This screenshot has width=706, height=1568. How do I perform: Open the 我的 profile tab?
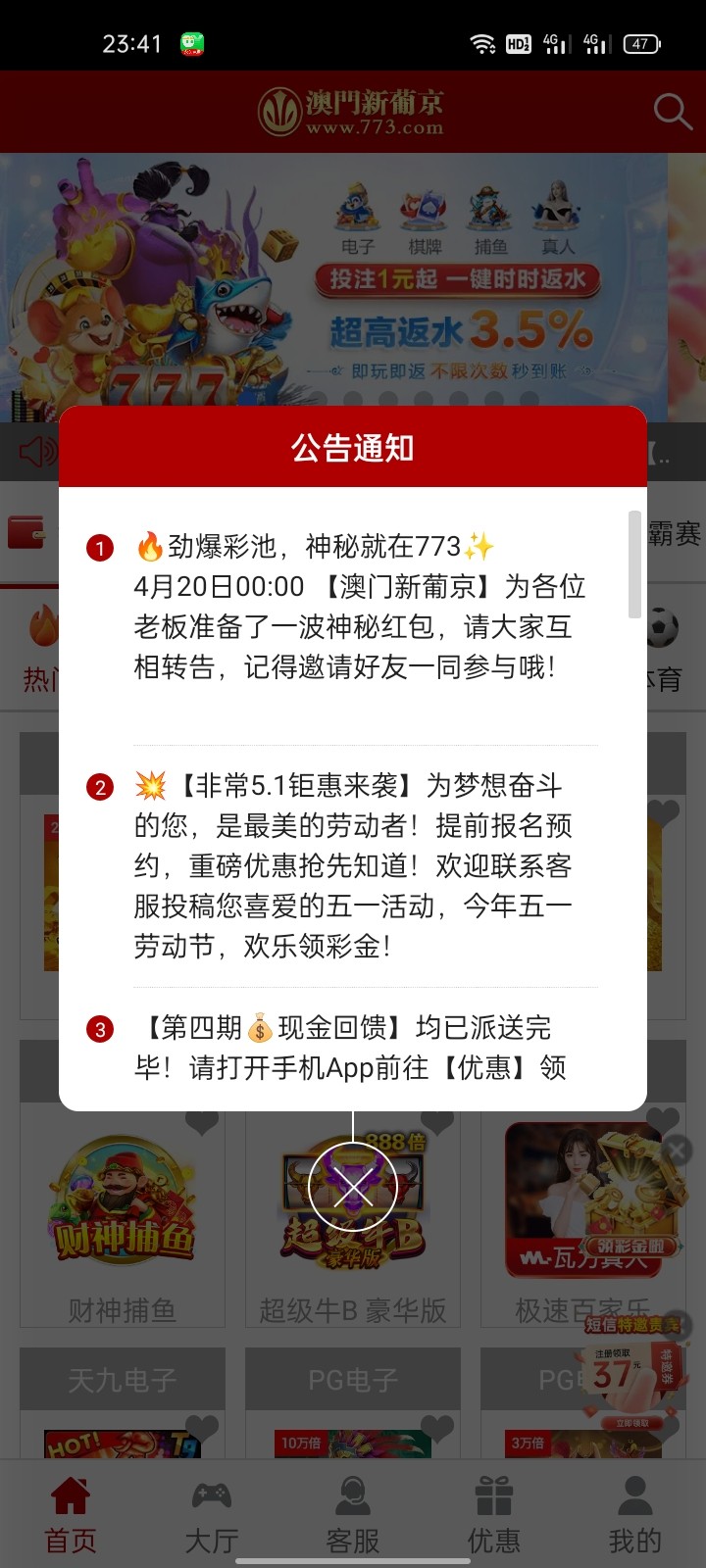(x=635, y=1515)
